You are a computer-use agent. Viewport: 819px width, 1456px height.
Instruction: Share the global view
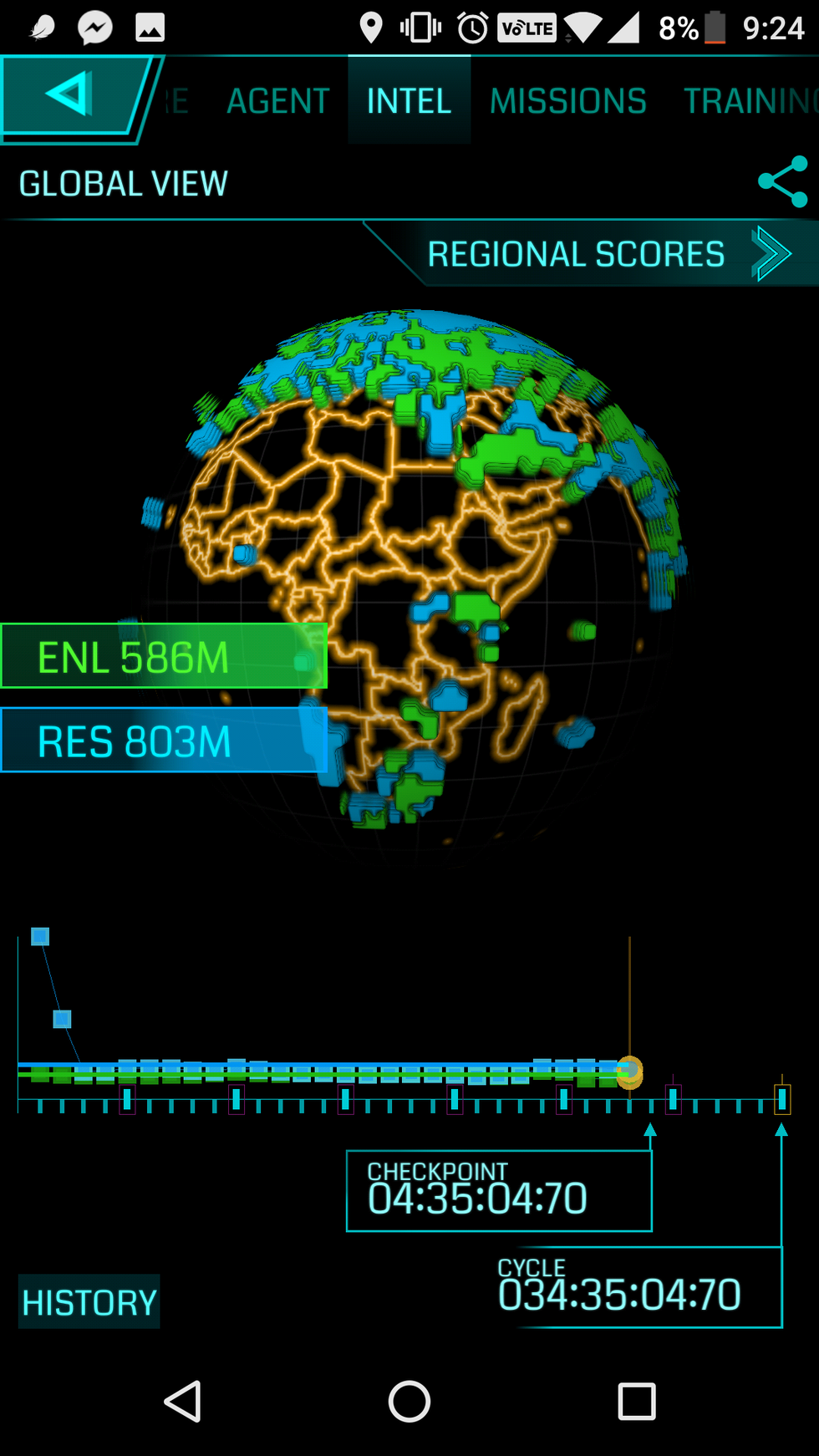click(782, 181)
